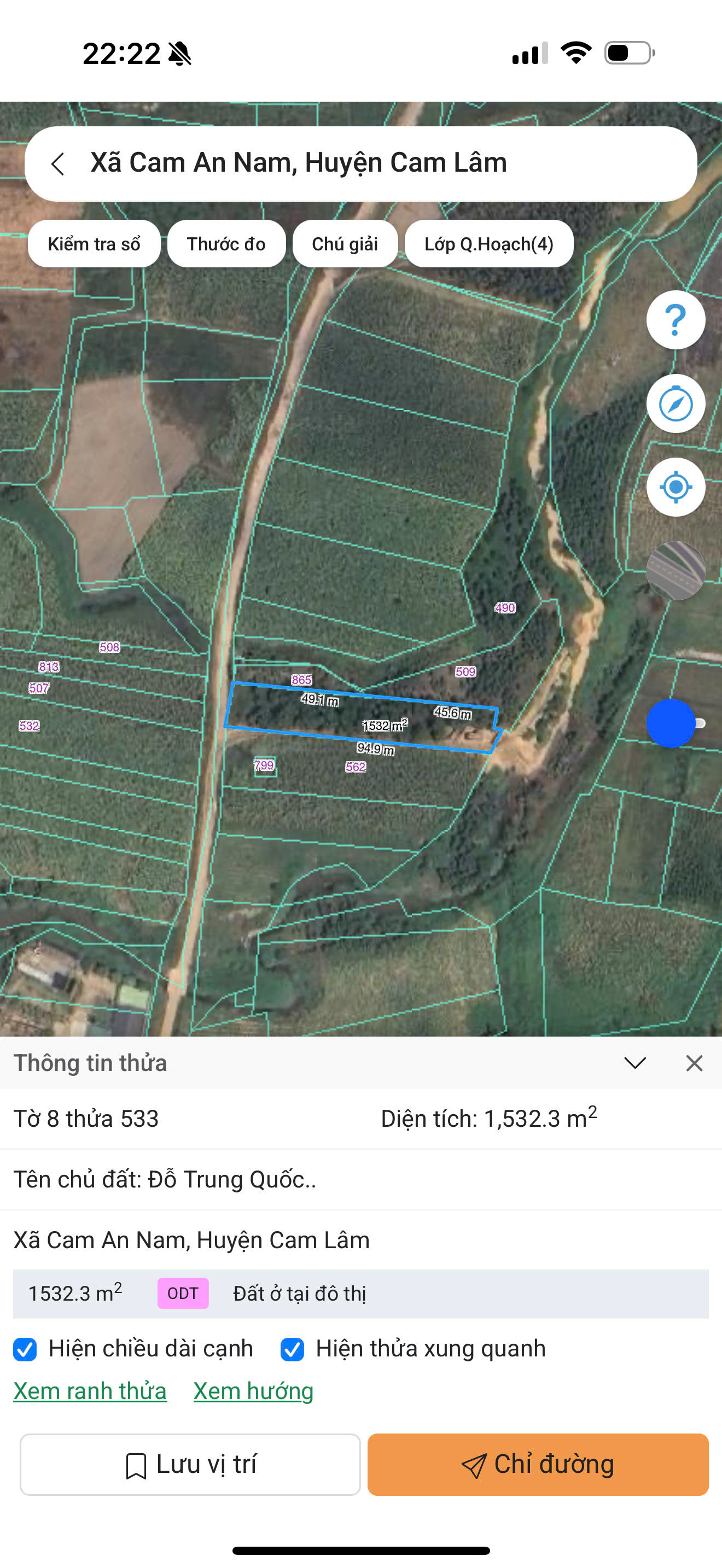This screenshot has height=1568, width=722.
Task: Close the Thông tin thửa panel
Action: (694, 1063)
